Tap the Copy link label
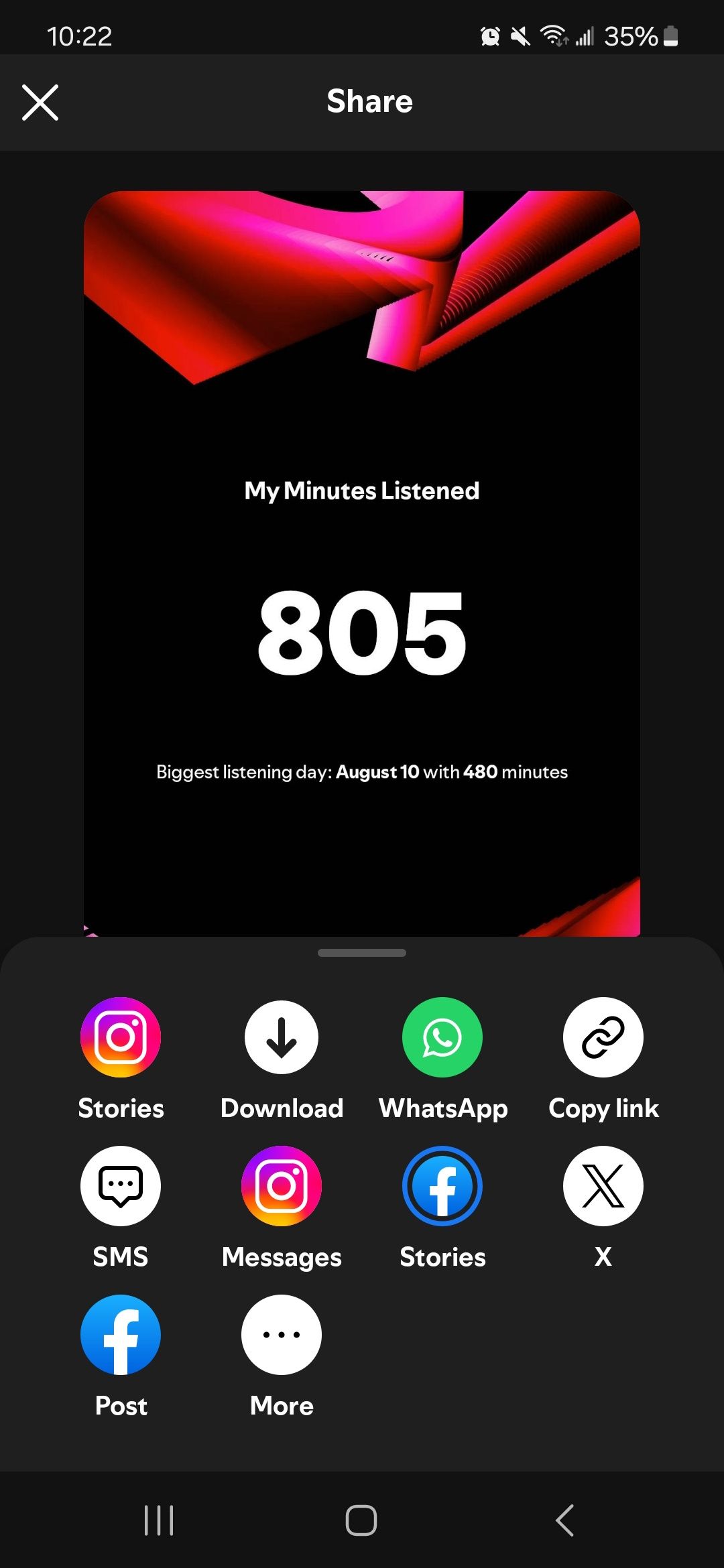The height and width of the screenshot is (1568, 724). tap(603, 1108)
